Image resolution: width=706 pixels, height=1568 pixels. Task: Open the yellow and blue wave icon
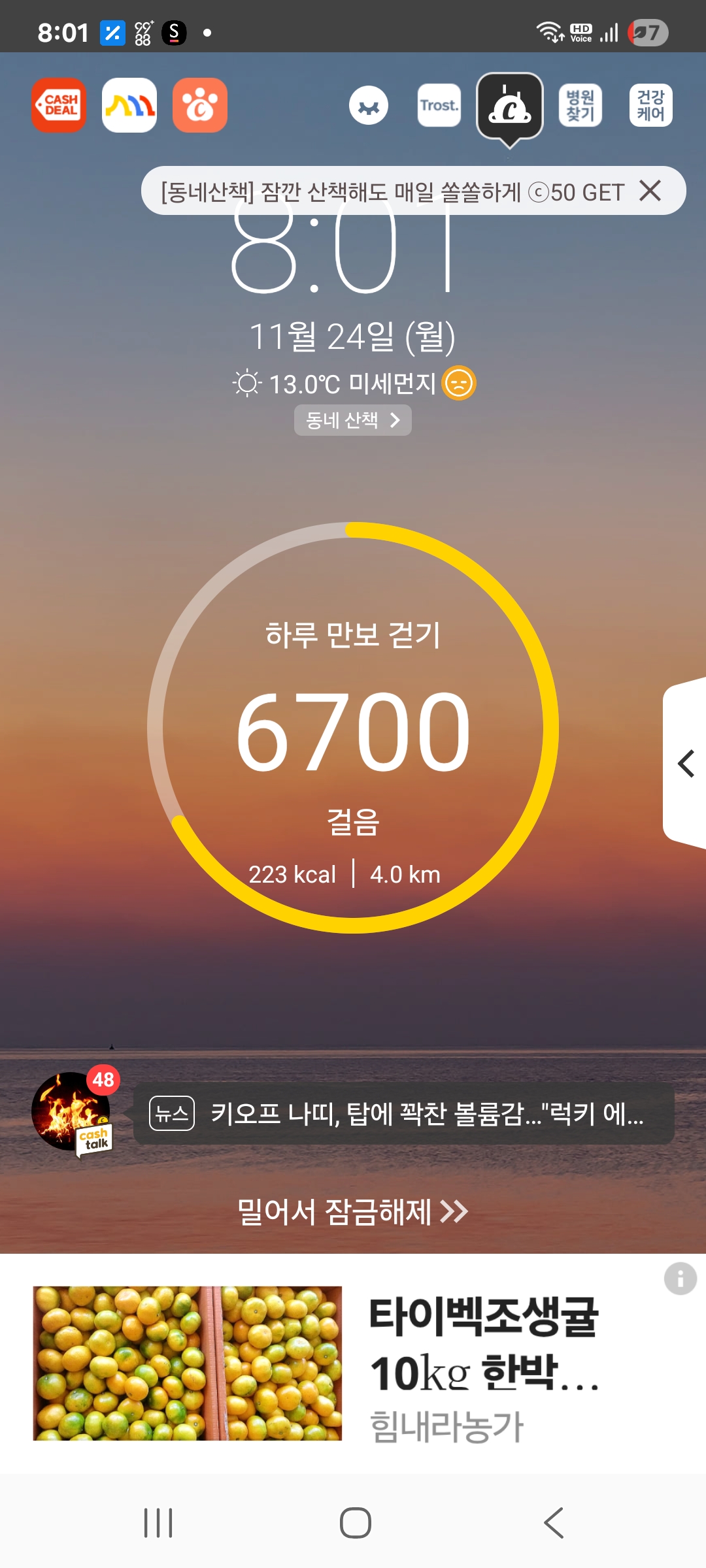pyautogui.click(x=129, y=105)
